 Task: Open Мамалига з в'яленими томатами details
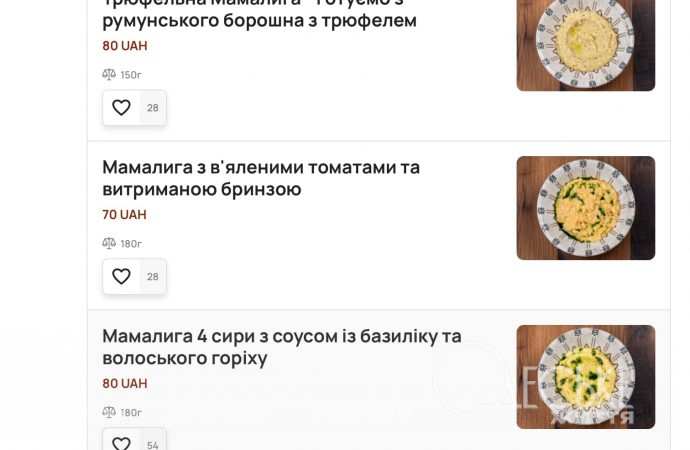pyautogui.click(x=261, y=178)
